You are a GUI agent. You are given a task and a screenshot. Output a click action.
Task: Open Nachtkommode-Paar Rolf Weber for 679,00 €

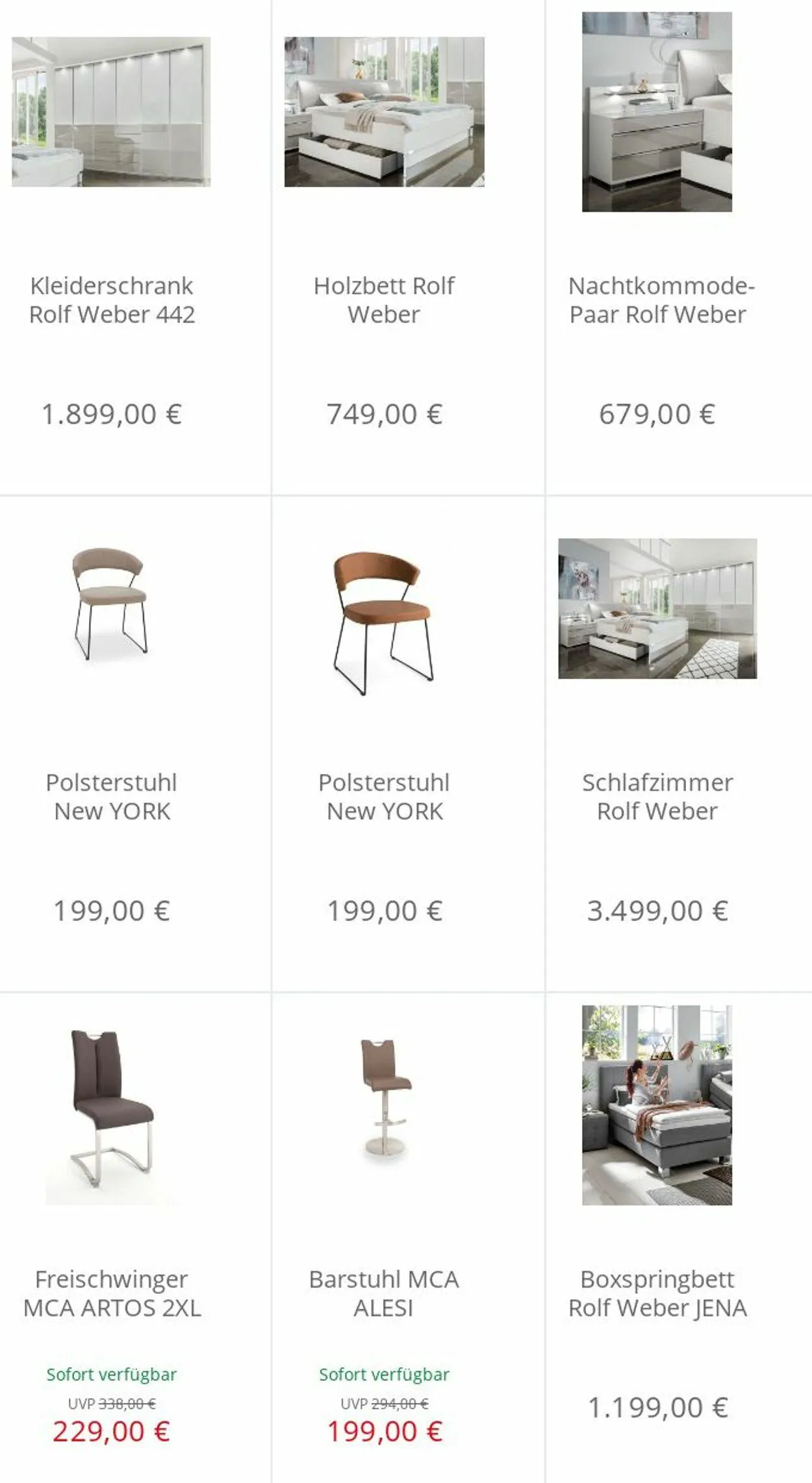pyautogui.click(x=657, y=300)
